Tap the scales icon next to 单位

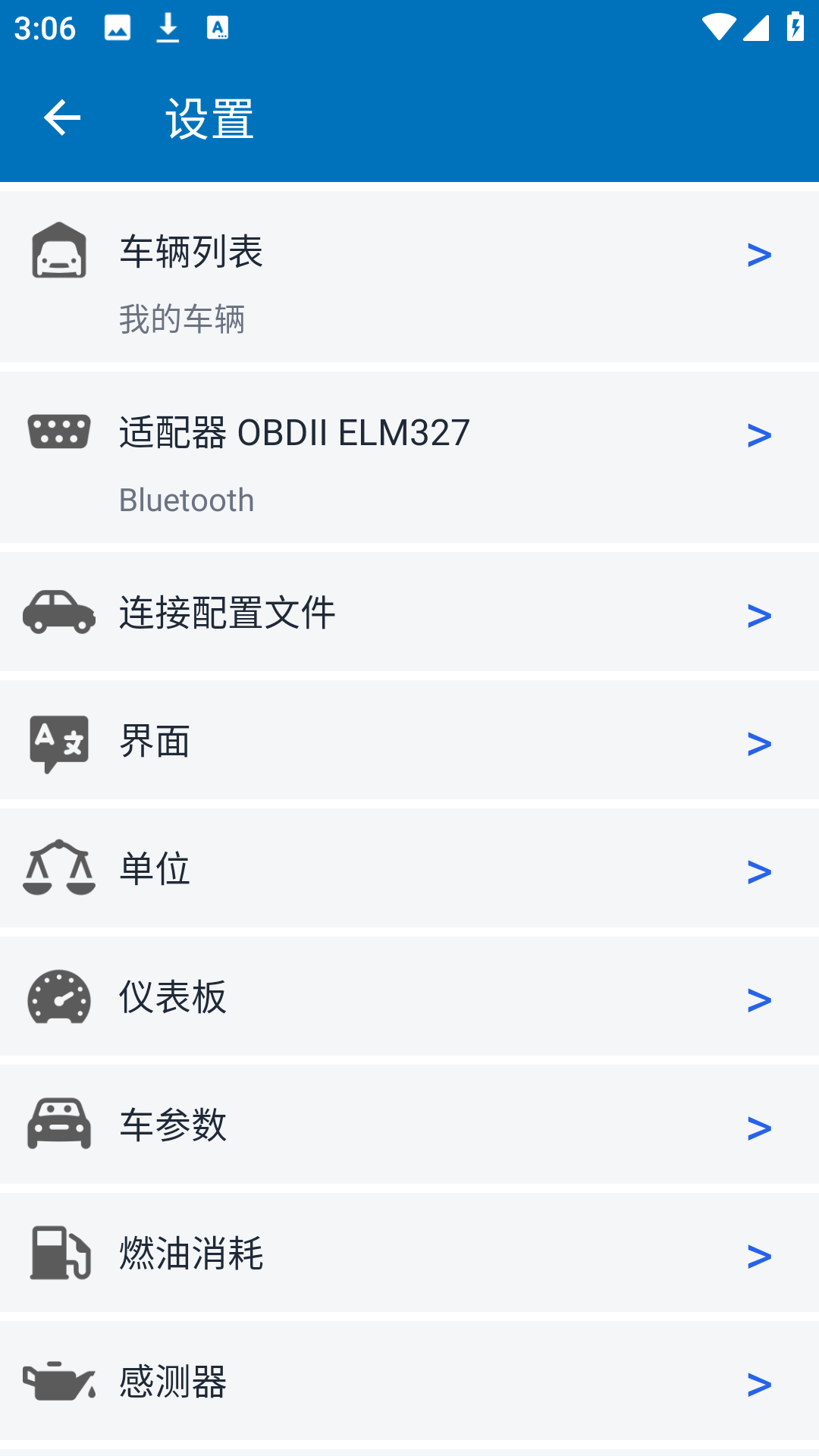click(x=60, y=870)
